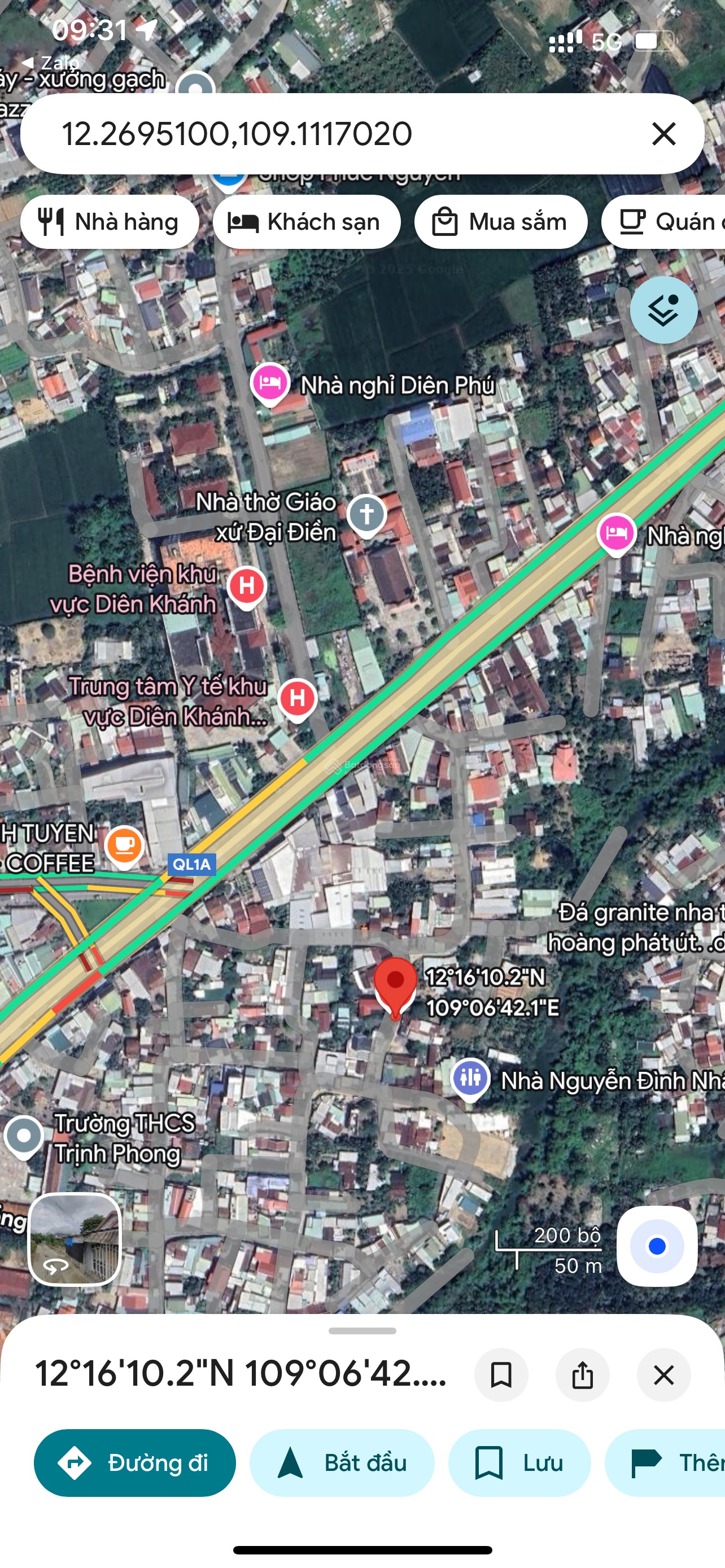Open Trường THCS Trịnh Phong marker
This screenshot has height=1568, width=725.
(24, 1136)
